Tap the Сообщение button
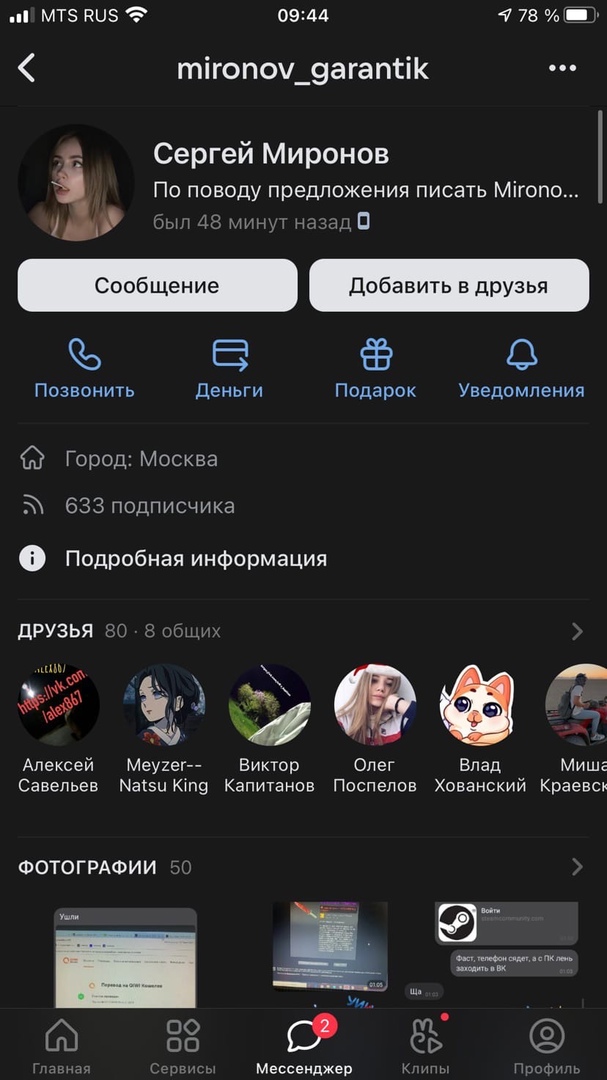 coord(157,286)
